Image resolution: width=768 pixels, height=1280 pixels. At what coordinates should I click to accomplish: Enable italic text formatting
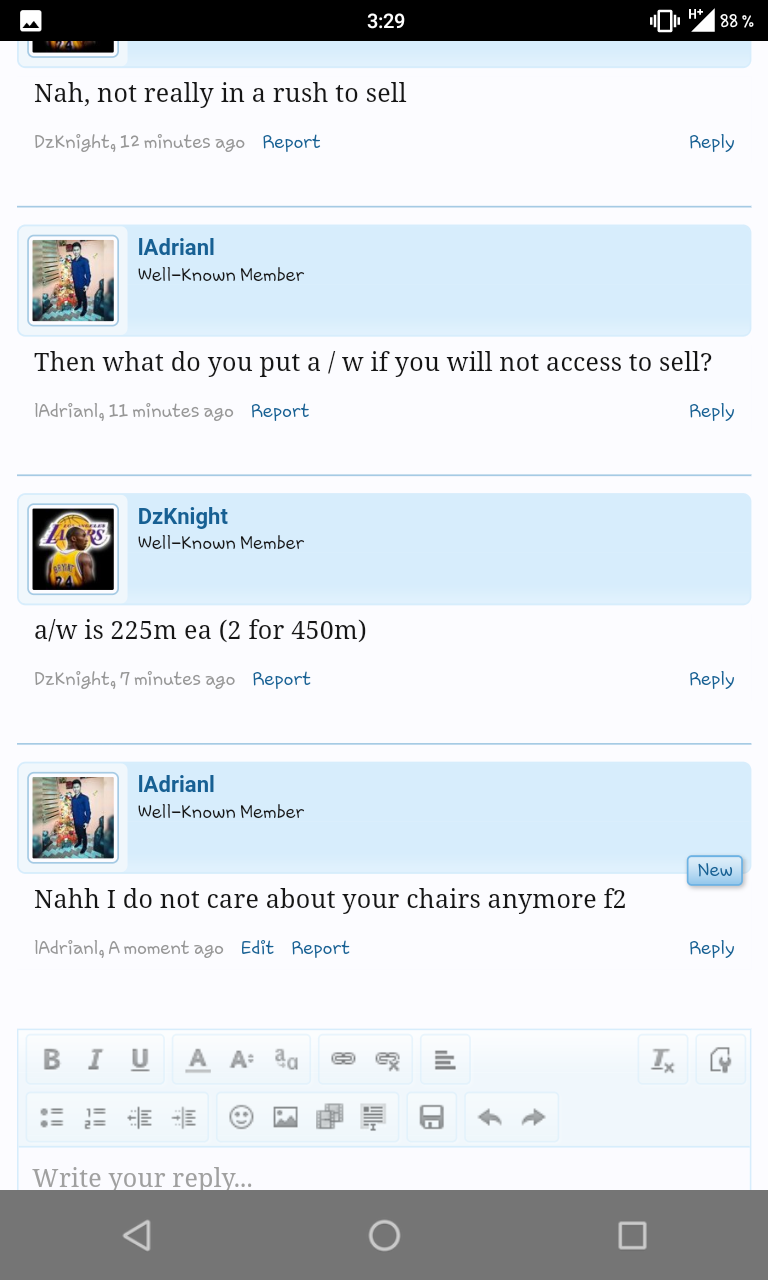point(96,1060)
